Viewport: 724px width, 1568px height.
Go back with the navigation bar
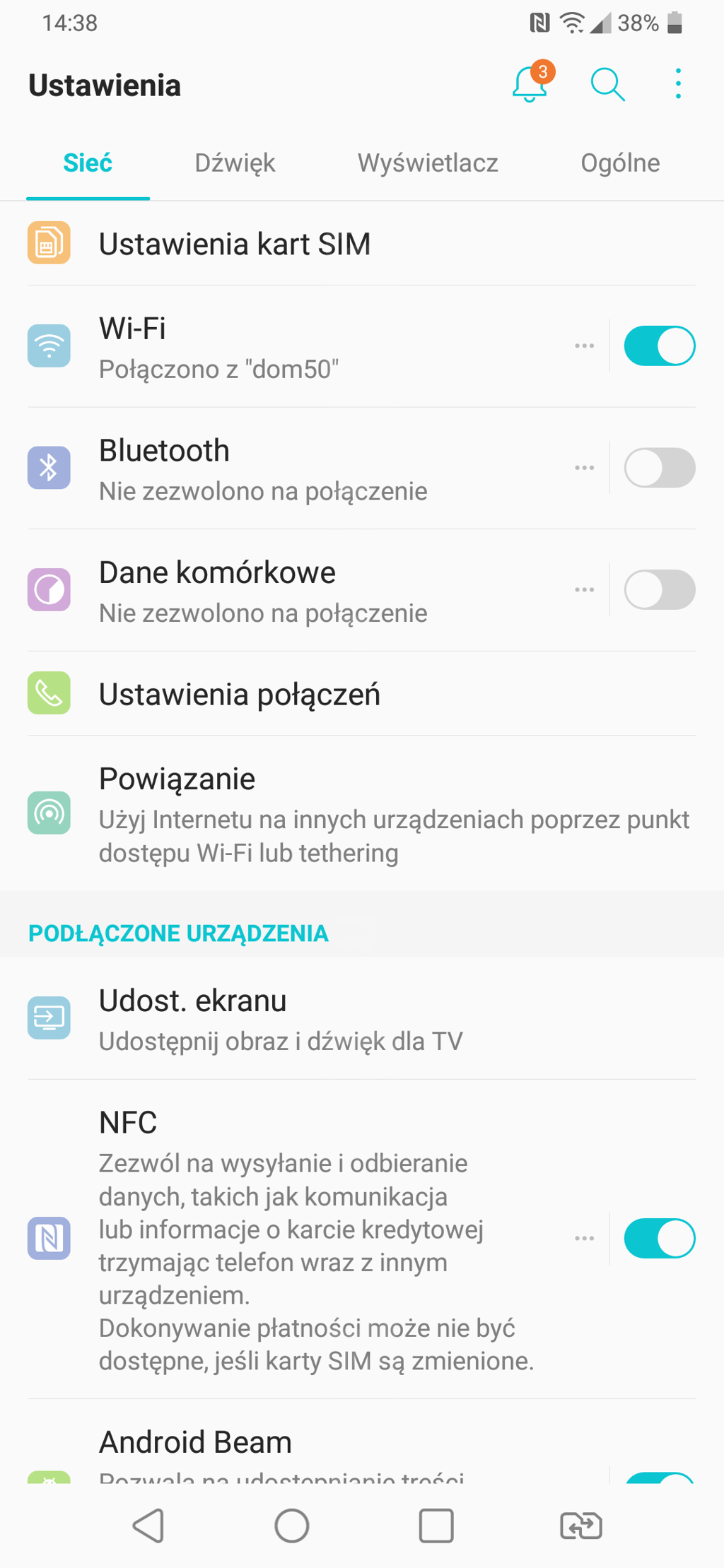148,1526
